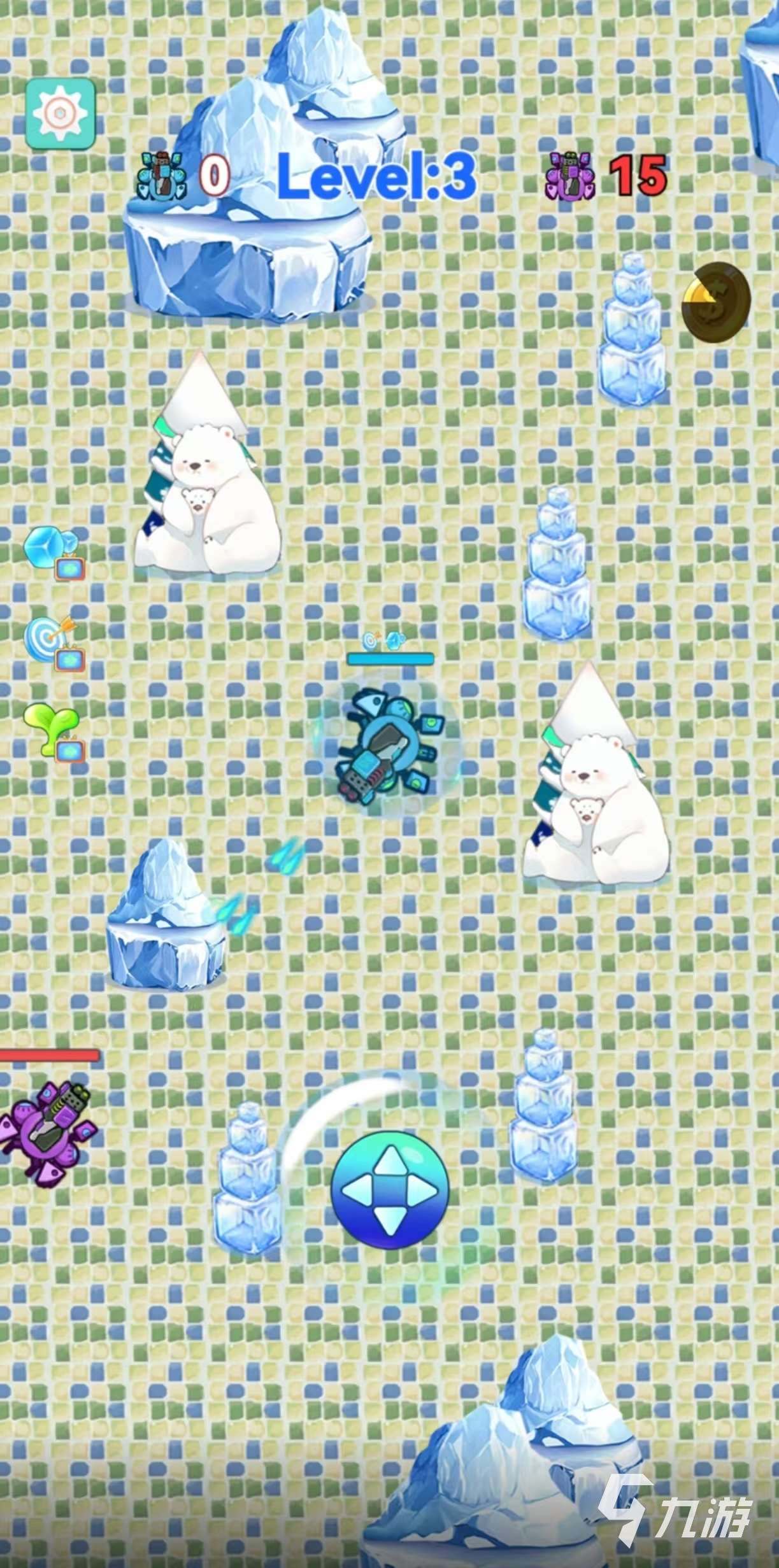The height and width of the screenshot is (1568, 779).
Task: Activate the green sprout power-up
Action: pyautogui.click(x=54, y=732)
